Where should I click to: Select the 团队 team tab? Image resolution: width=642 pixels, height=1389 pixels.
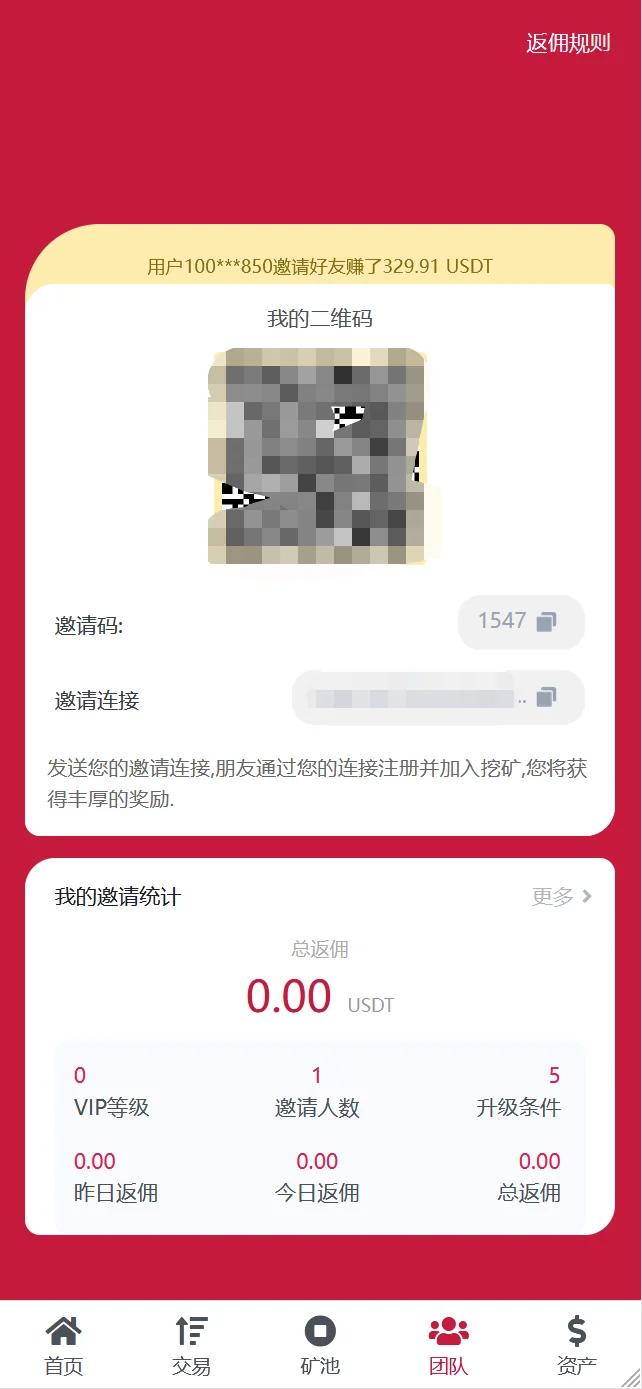[448, 1345]
